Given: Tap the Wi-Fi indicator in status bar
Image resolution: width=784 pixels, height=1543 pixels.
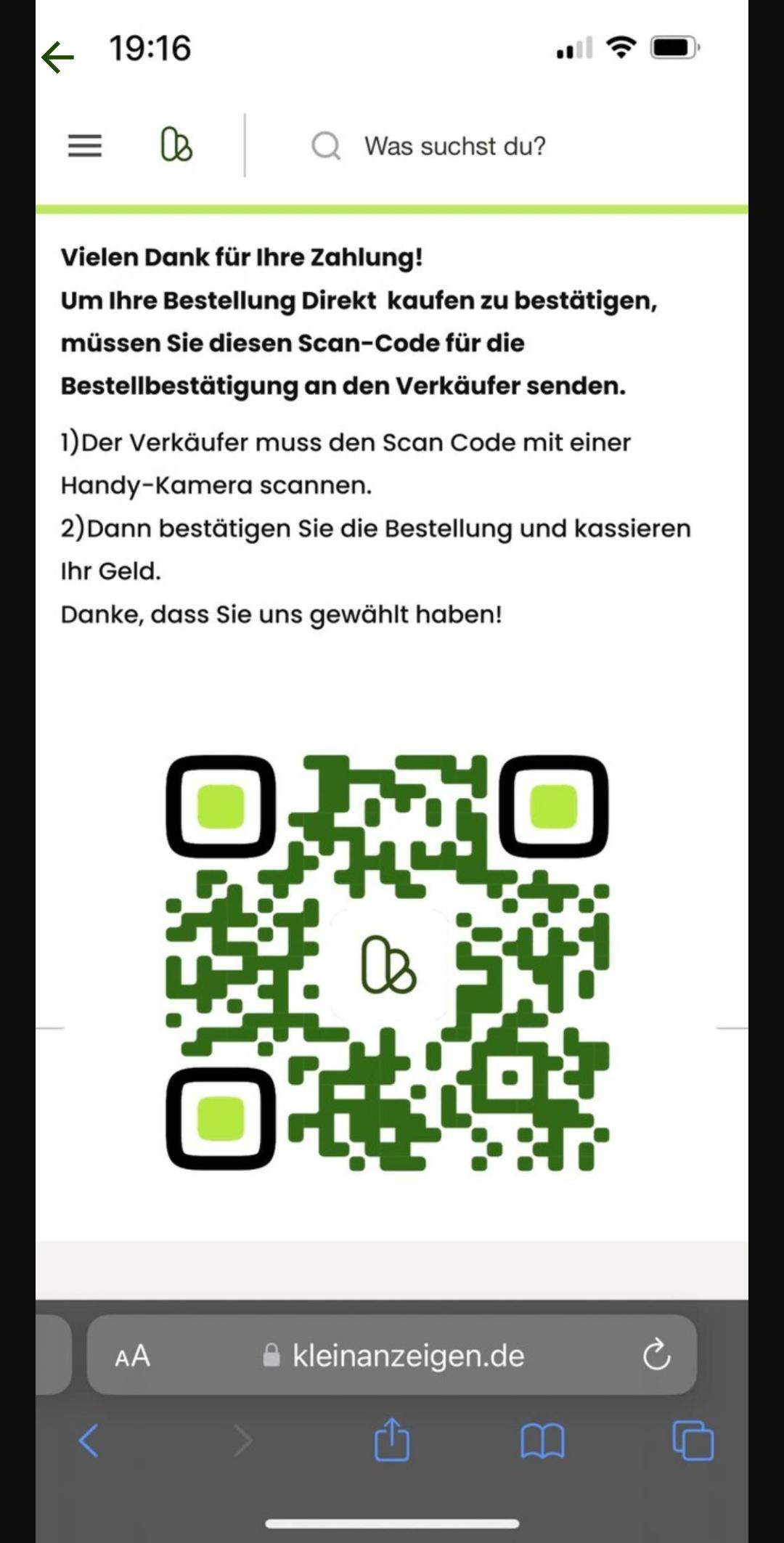Looking at the screenshot, I should [x=621, y=49].
